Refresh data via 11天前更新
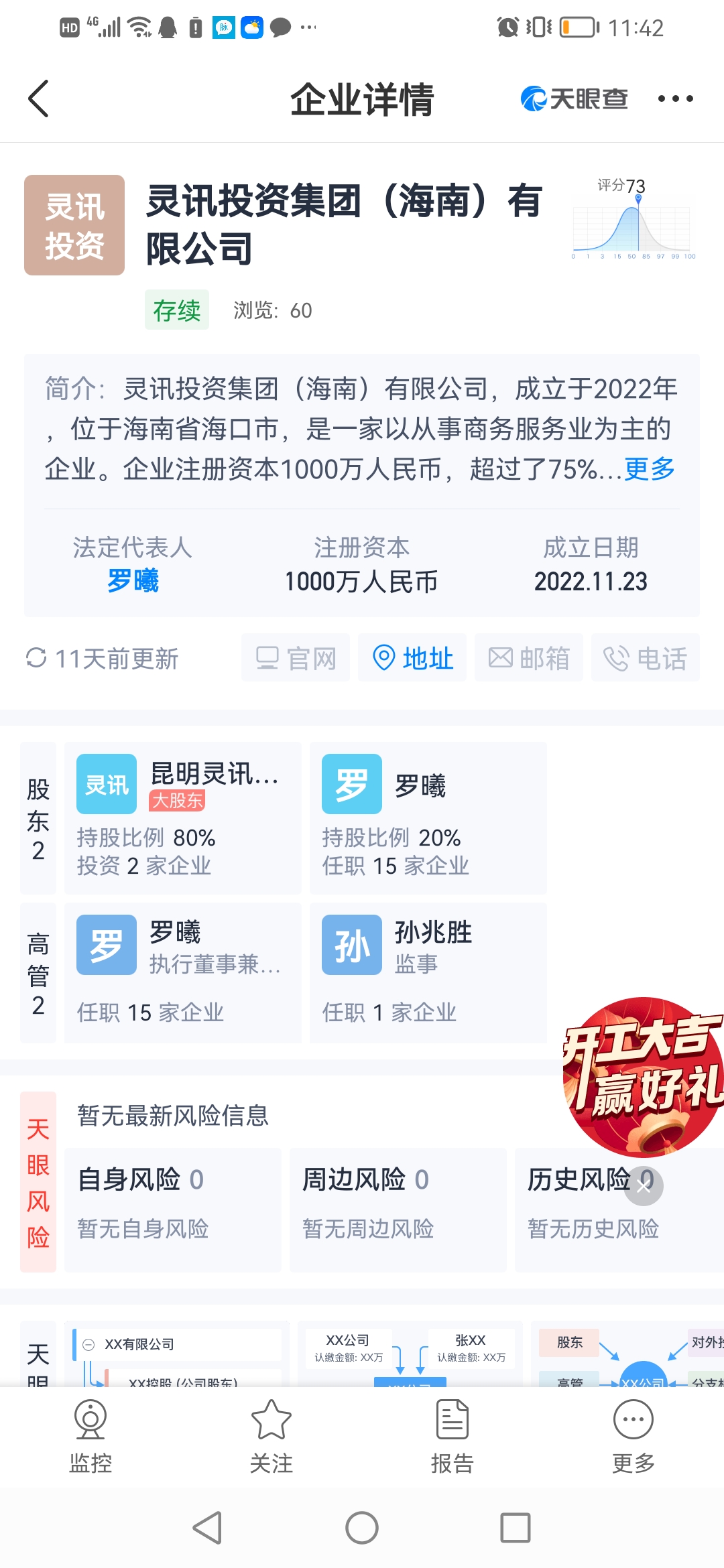This screenshot has width=724, height=1568. [x=103, y=658]
